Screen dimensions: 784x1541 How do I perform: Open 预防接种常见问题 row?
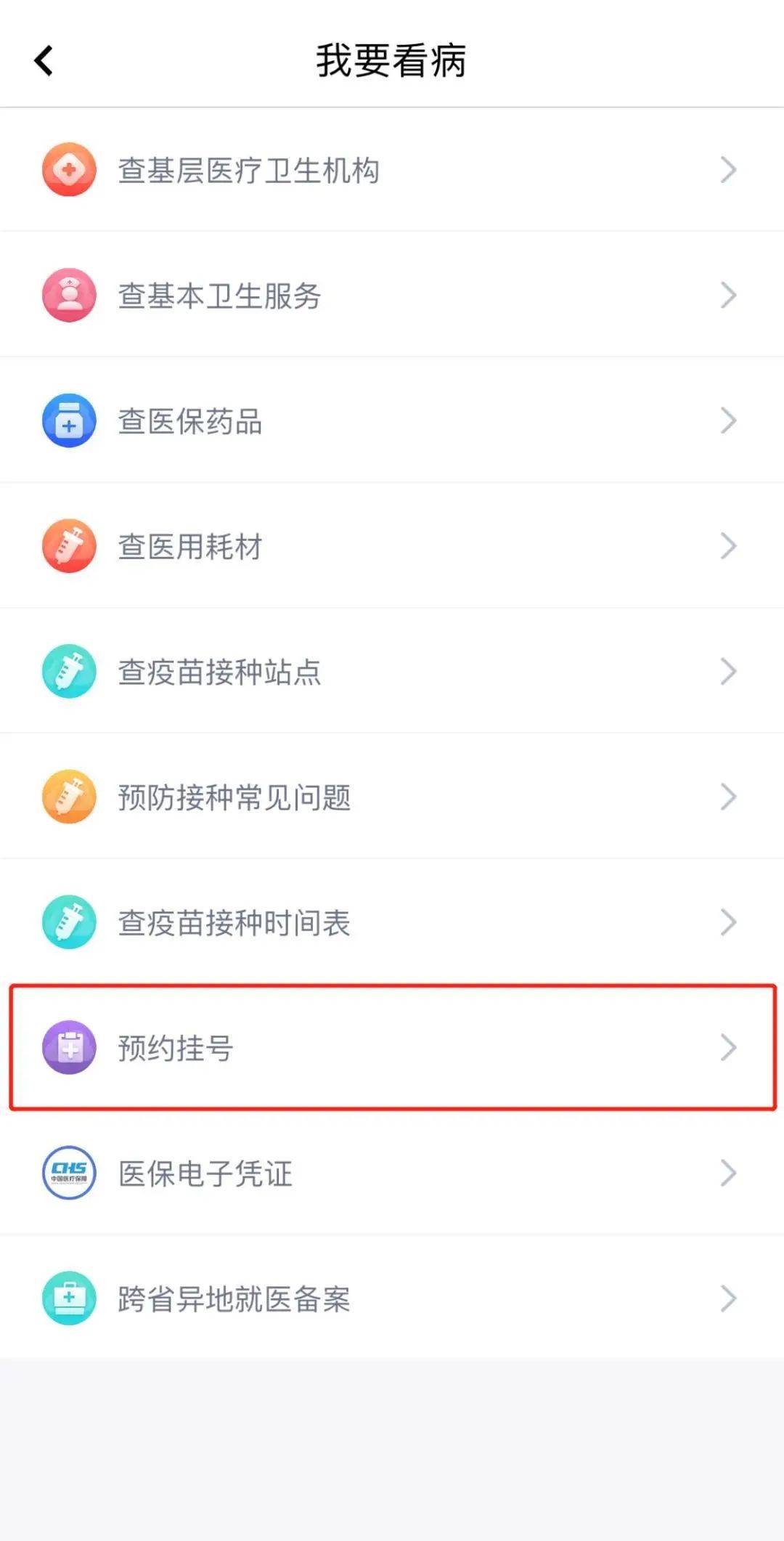[x=392, y=797]
